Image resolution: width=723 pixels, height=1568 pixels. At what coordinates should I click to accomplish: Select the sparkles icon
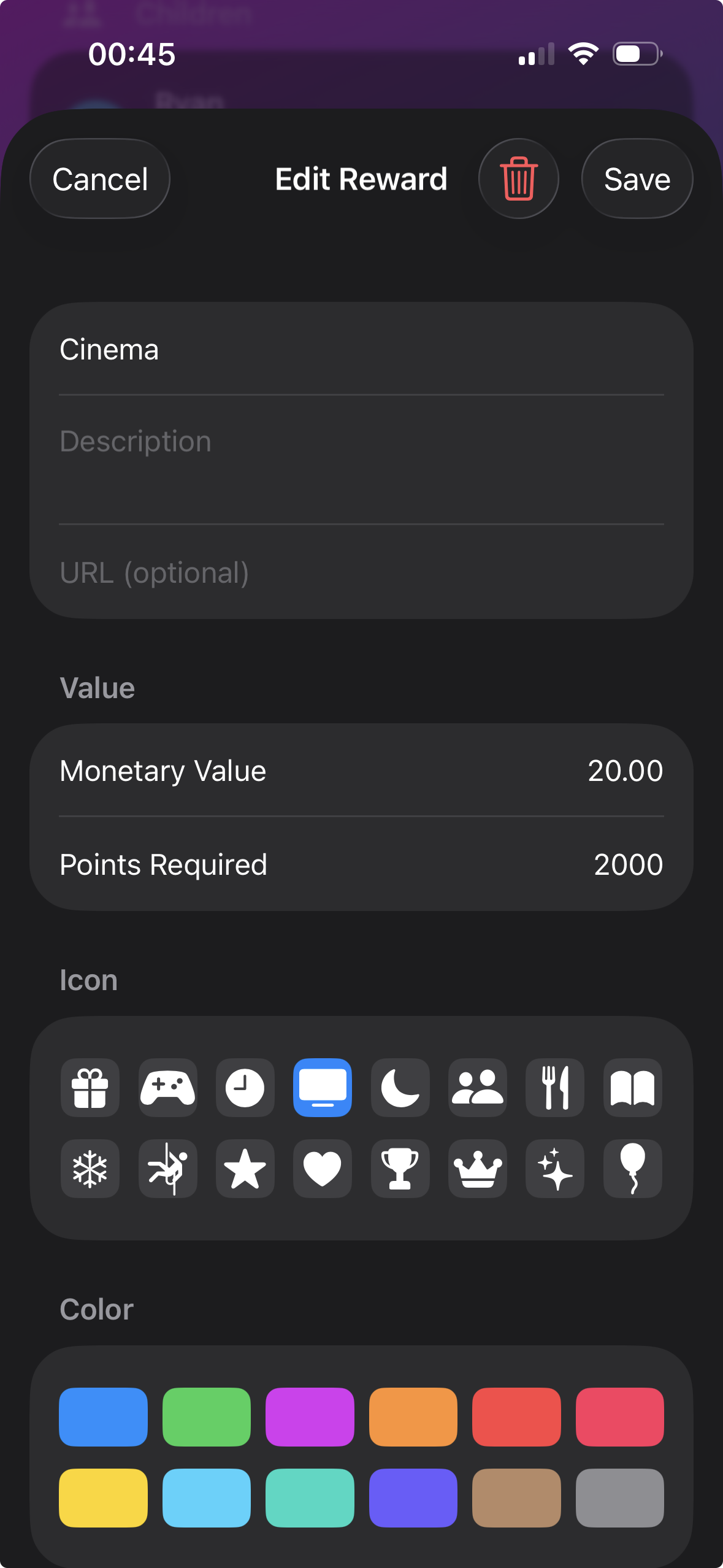554,1168
